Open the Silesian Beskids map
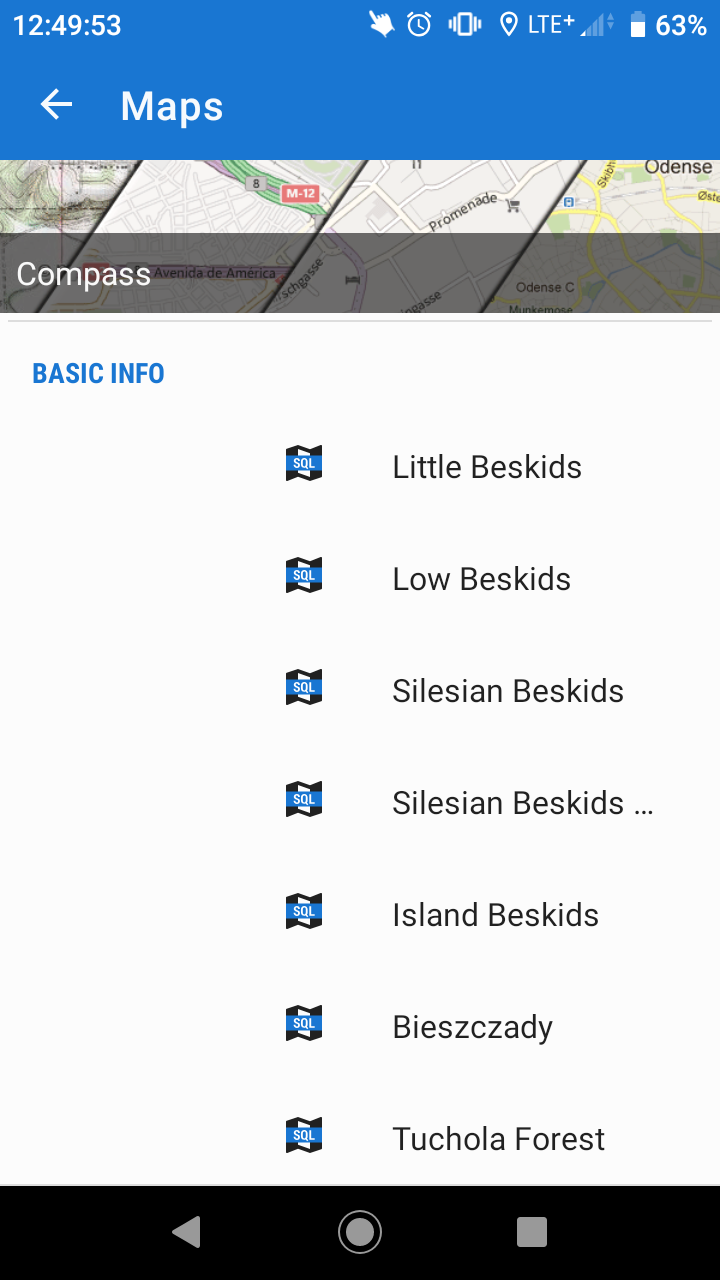The height and width of the screenshot is (1280, 720). click(x=507, y=691)
